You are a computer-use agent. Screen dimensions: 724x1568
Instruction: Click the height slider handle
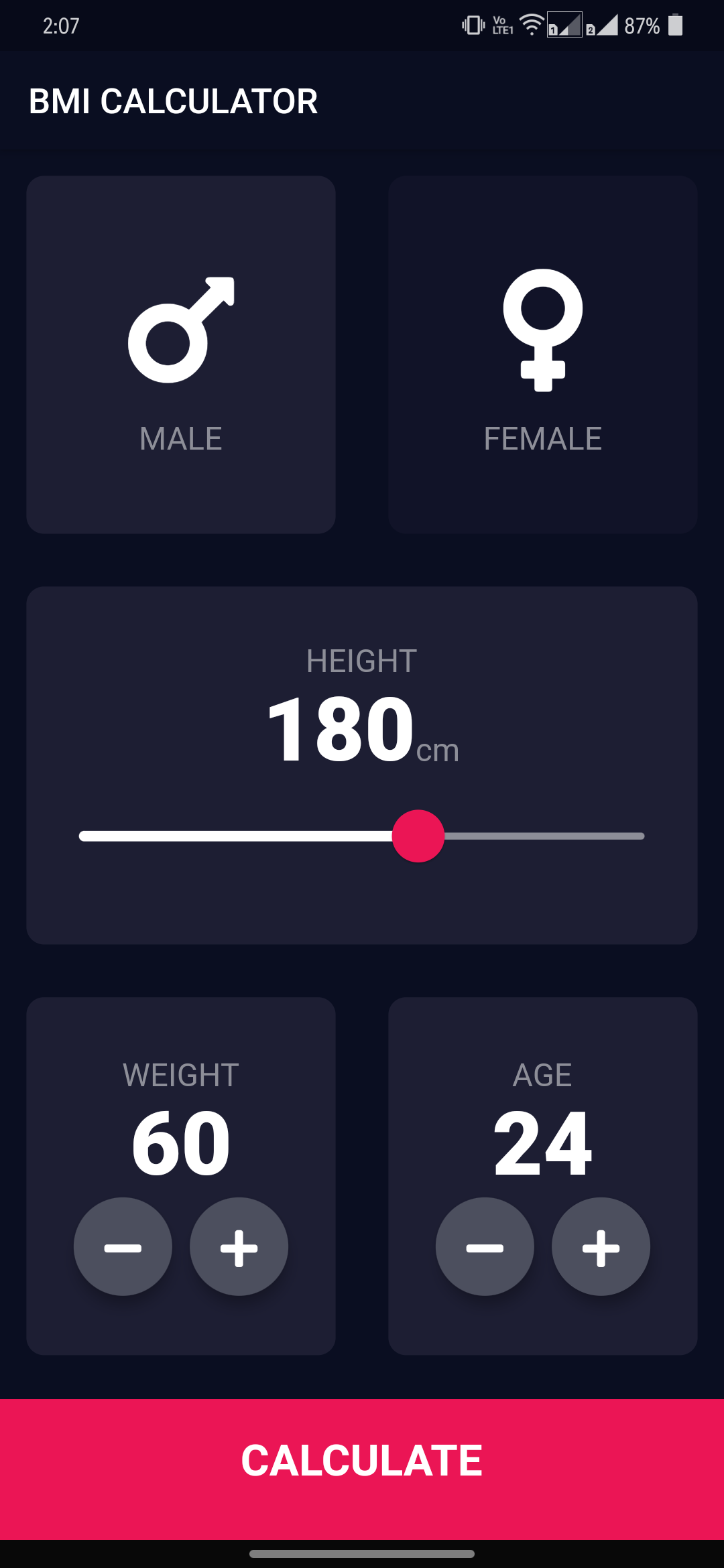click(x=419, y=836)
